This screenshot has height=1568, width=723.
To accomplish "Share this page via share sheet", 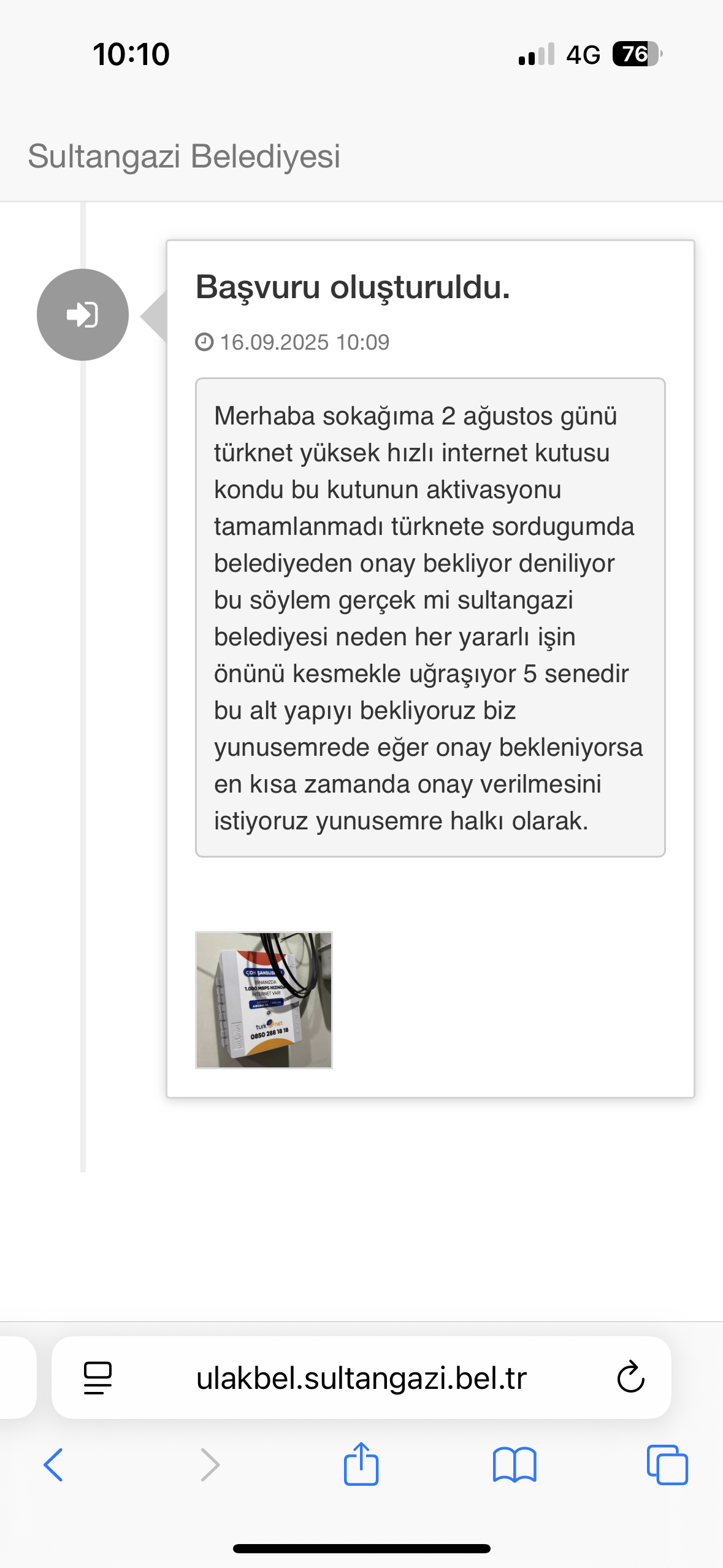I will (x=361, y=1464).
